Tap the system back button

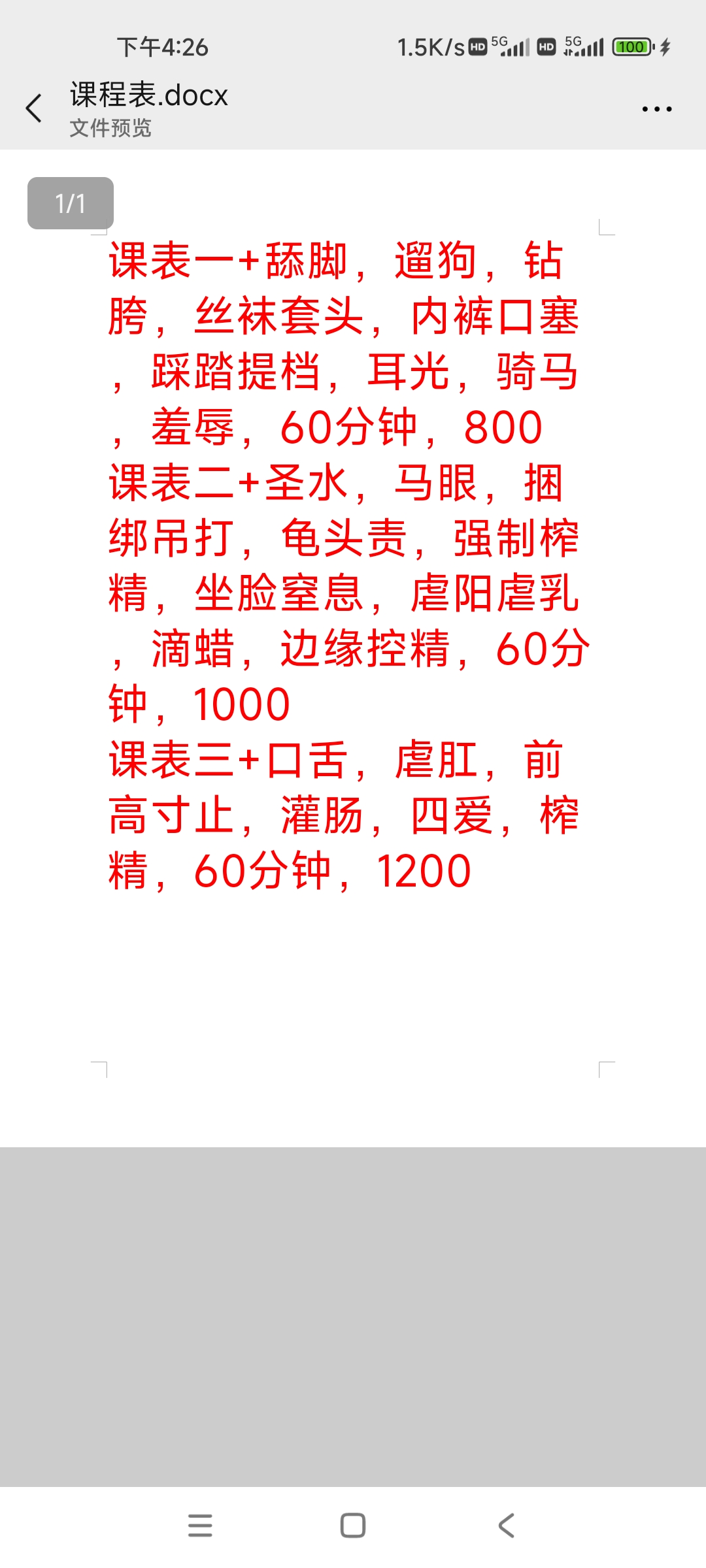506,1526
